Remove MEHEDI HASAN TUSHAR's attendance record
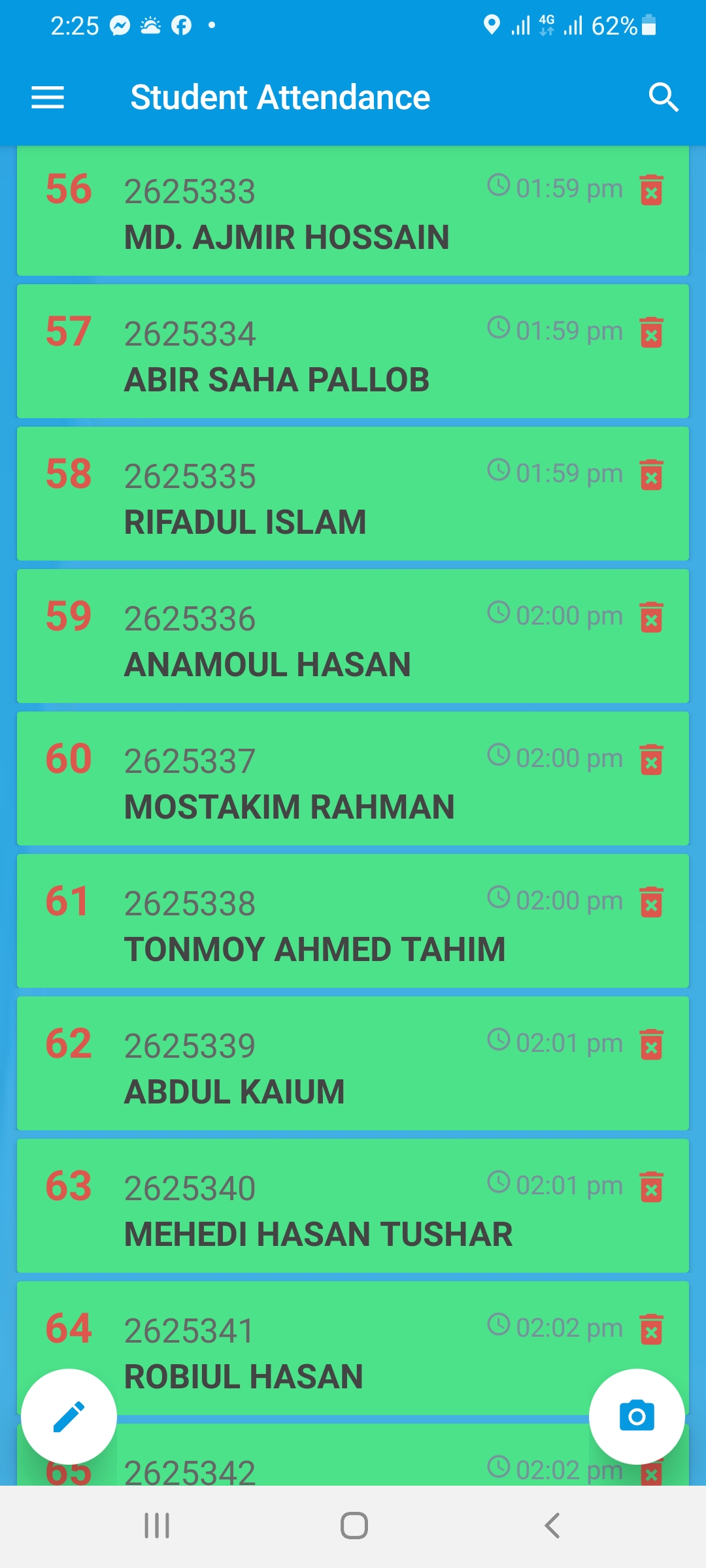The image size is (706, 1568). 652,1187
